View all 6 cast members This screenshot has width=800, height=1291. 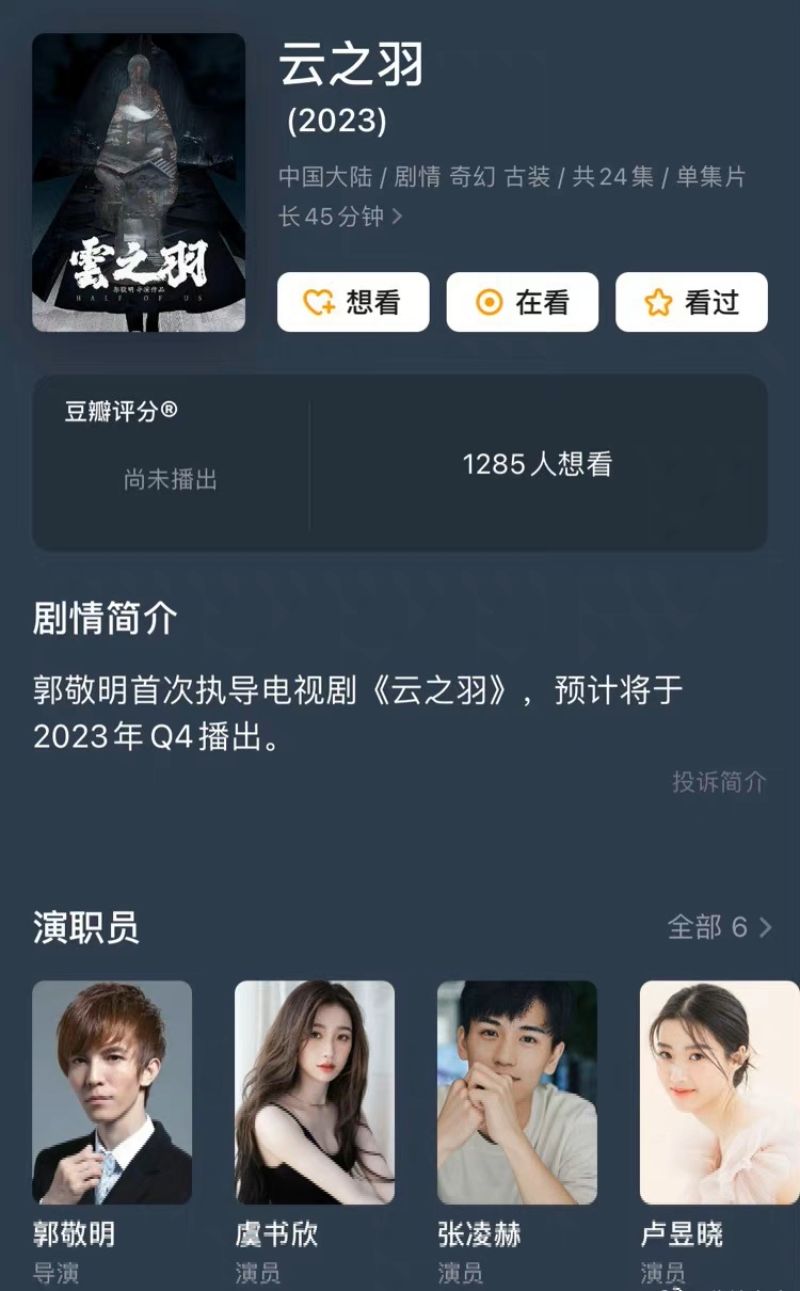pyautogui.click(x=719, y=927)
